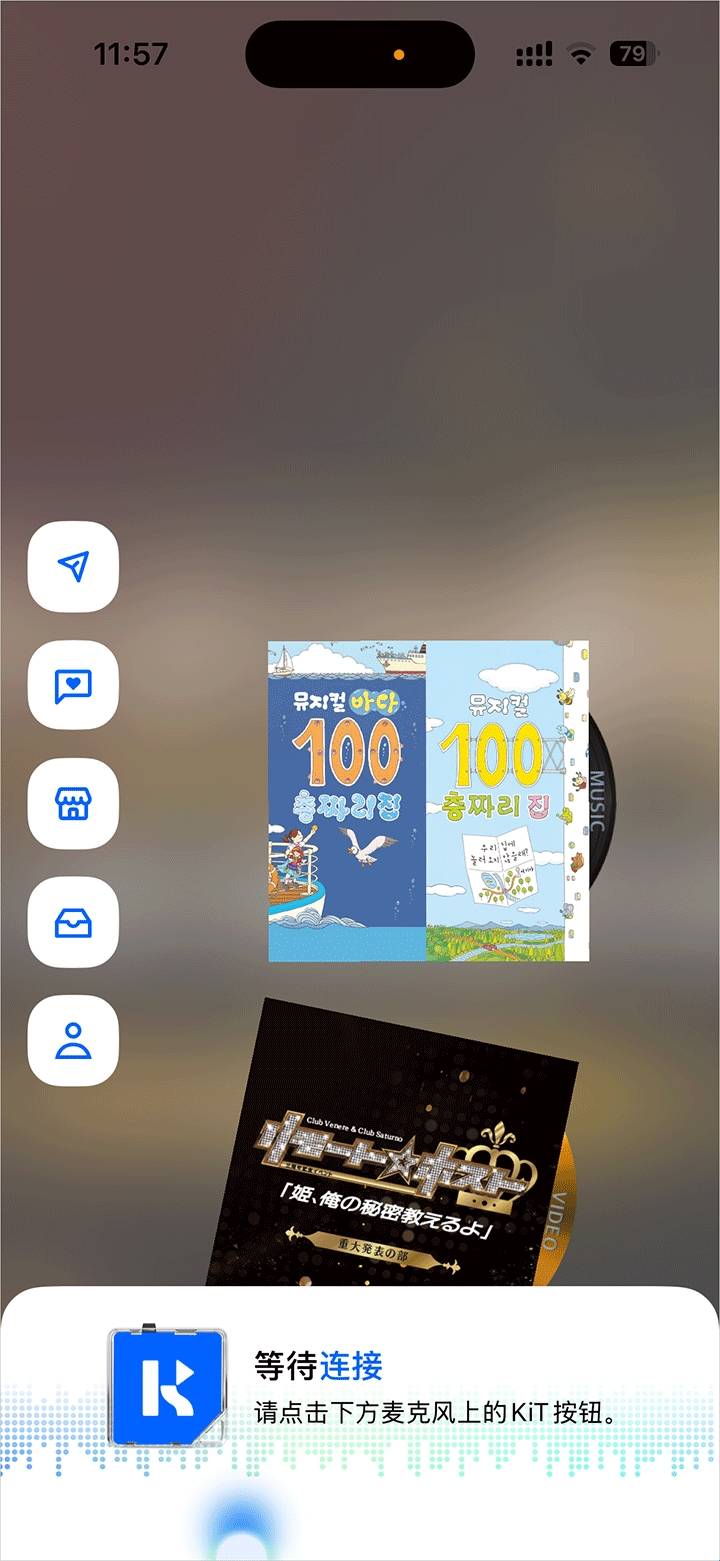This screenshot has height=1561, width=720.
Task: Tap the glowing KiT button at bottom
Action: [241, 1535]
